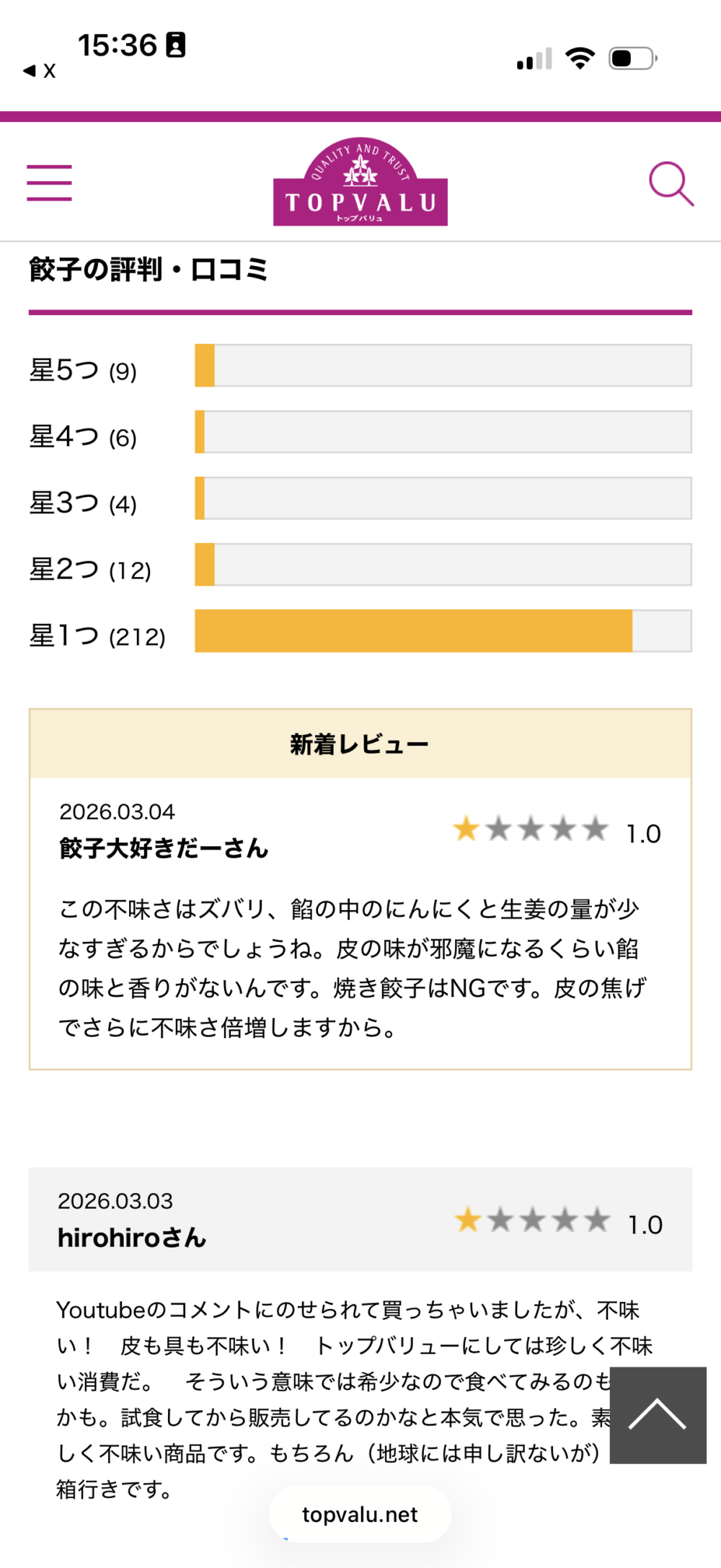
Task: Open the site search magnifier
Action: [x=671, y=184]
